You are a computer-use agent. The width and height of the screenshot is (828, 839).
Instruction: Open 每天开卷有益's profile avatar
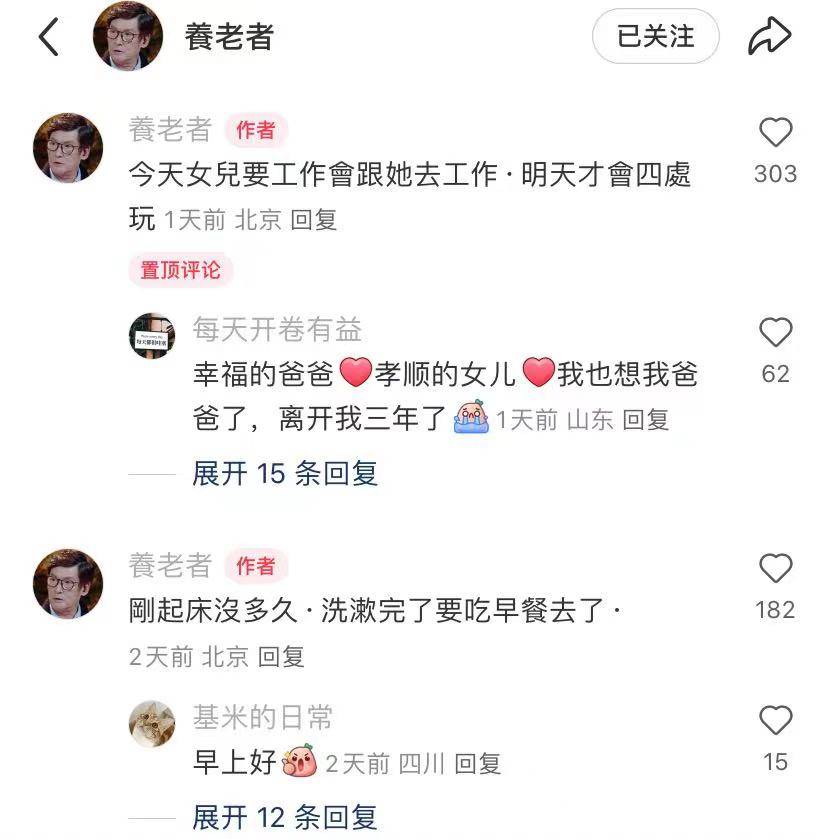click(152, 336)
